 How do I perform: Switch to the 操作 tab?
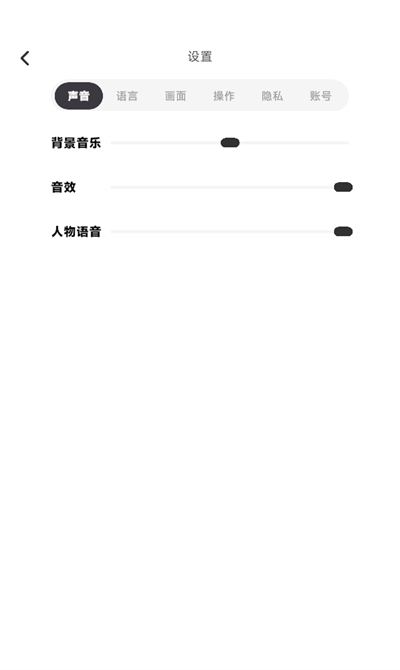click(224, 96)
